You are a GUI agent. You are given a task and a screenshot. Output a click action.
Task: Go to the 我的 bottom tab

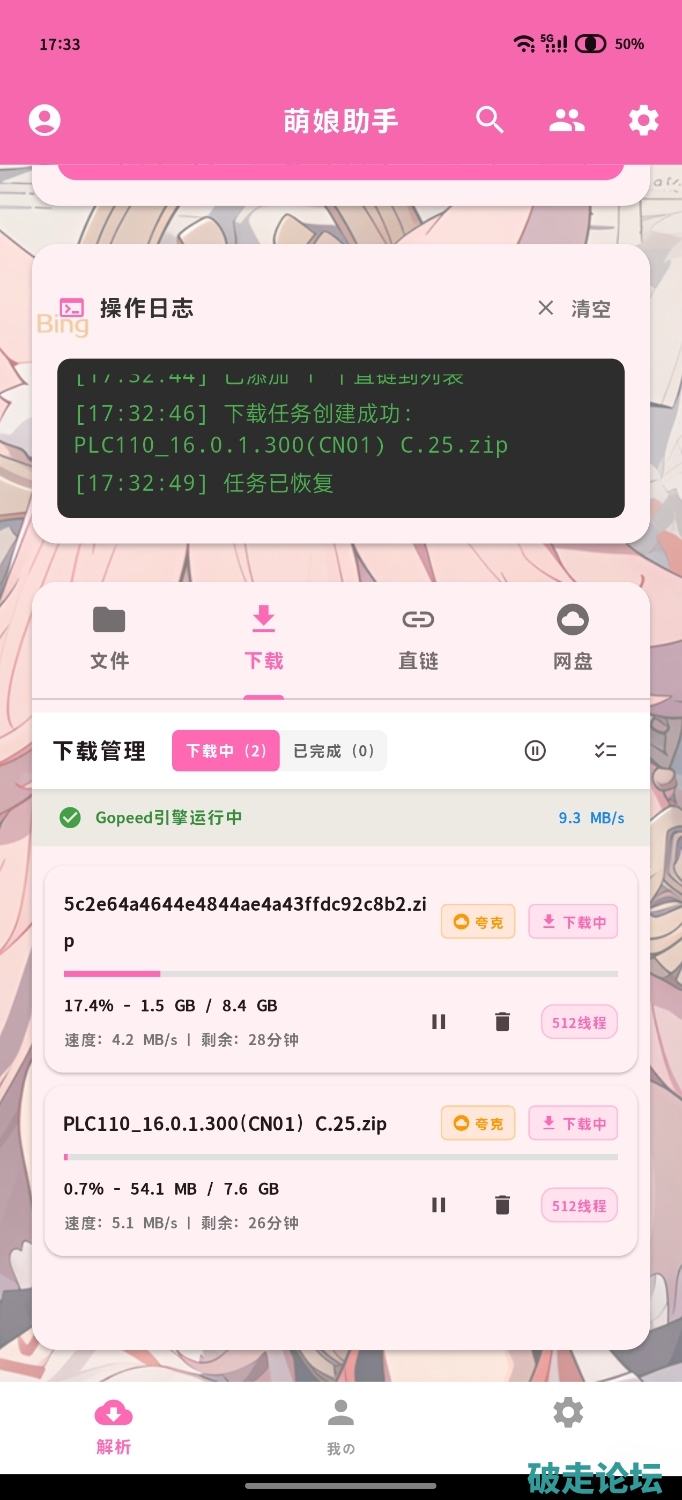click(341, 1426)
